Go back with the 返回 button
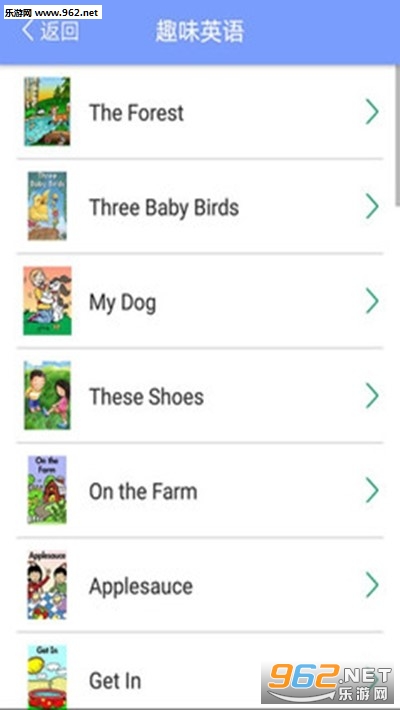The image size is (400, 710). (50, 31)
